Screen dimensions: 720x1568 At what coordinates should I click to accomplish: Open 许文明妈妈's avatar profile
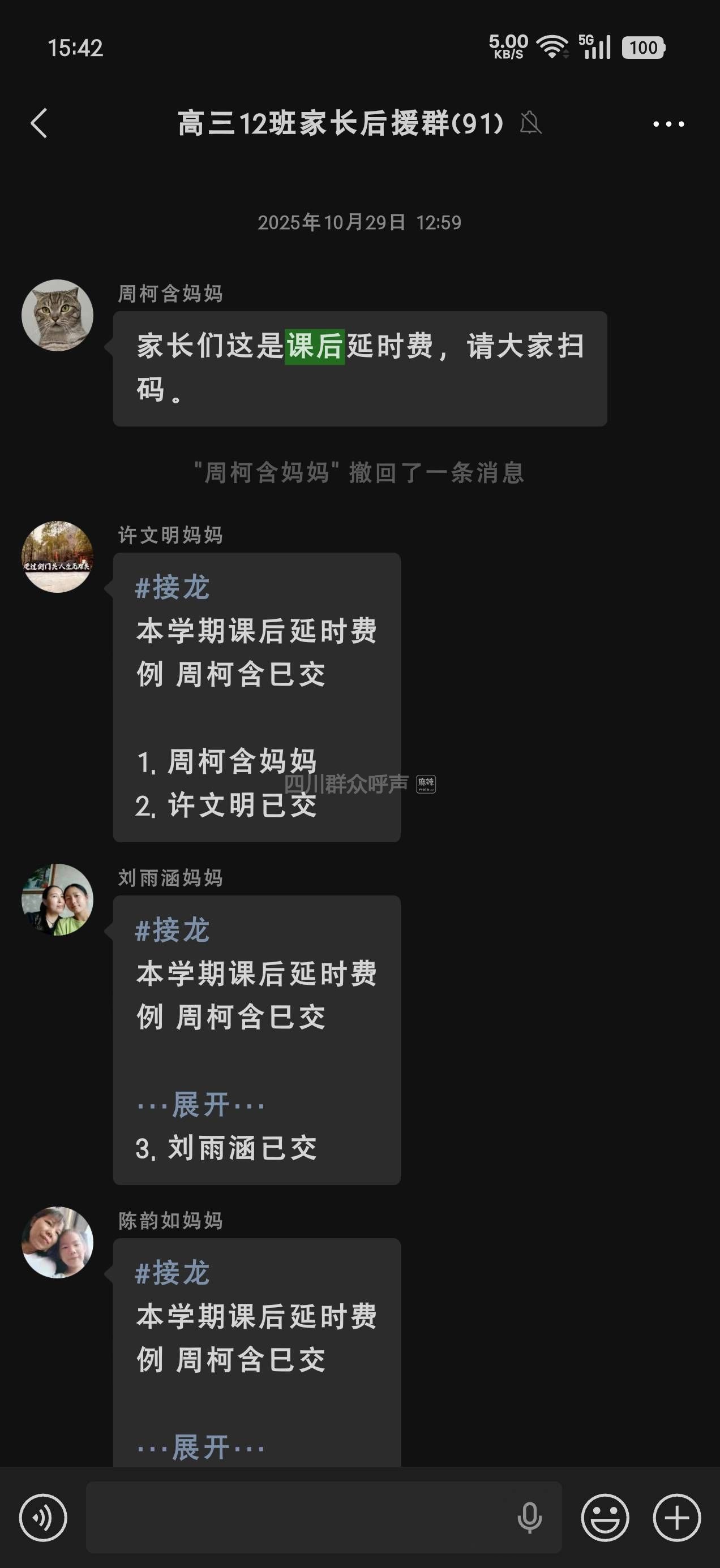pos(57,557)
